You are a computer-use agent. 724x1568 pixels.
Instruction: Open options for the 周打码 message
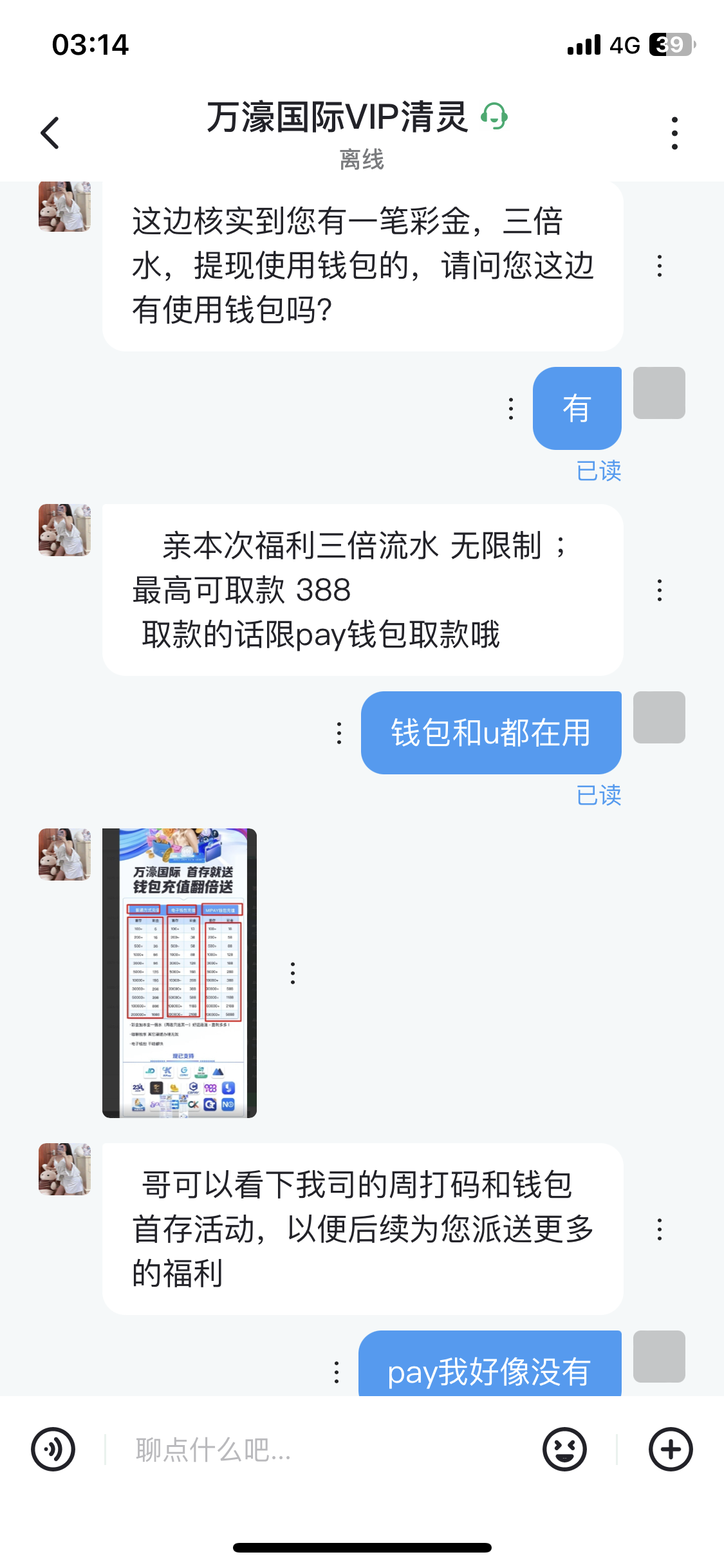click(659, 1229)
